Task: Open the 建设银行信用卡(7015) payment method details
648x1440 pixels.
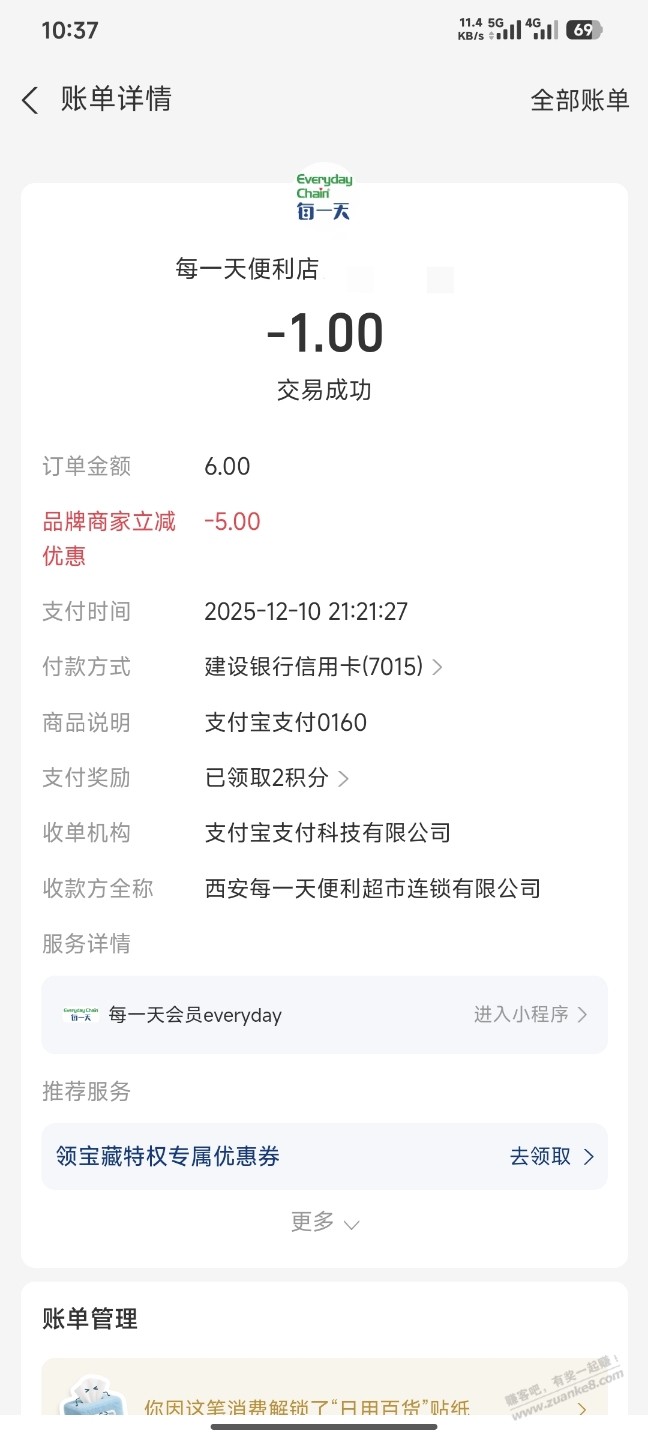Action: coord(323,667)
